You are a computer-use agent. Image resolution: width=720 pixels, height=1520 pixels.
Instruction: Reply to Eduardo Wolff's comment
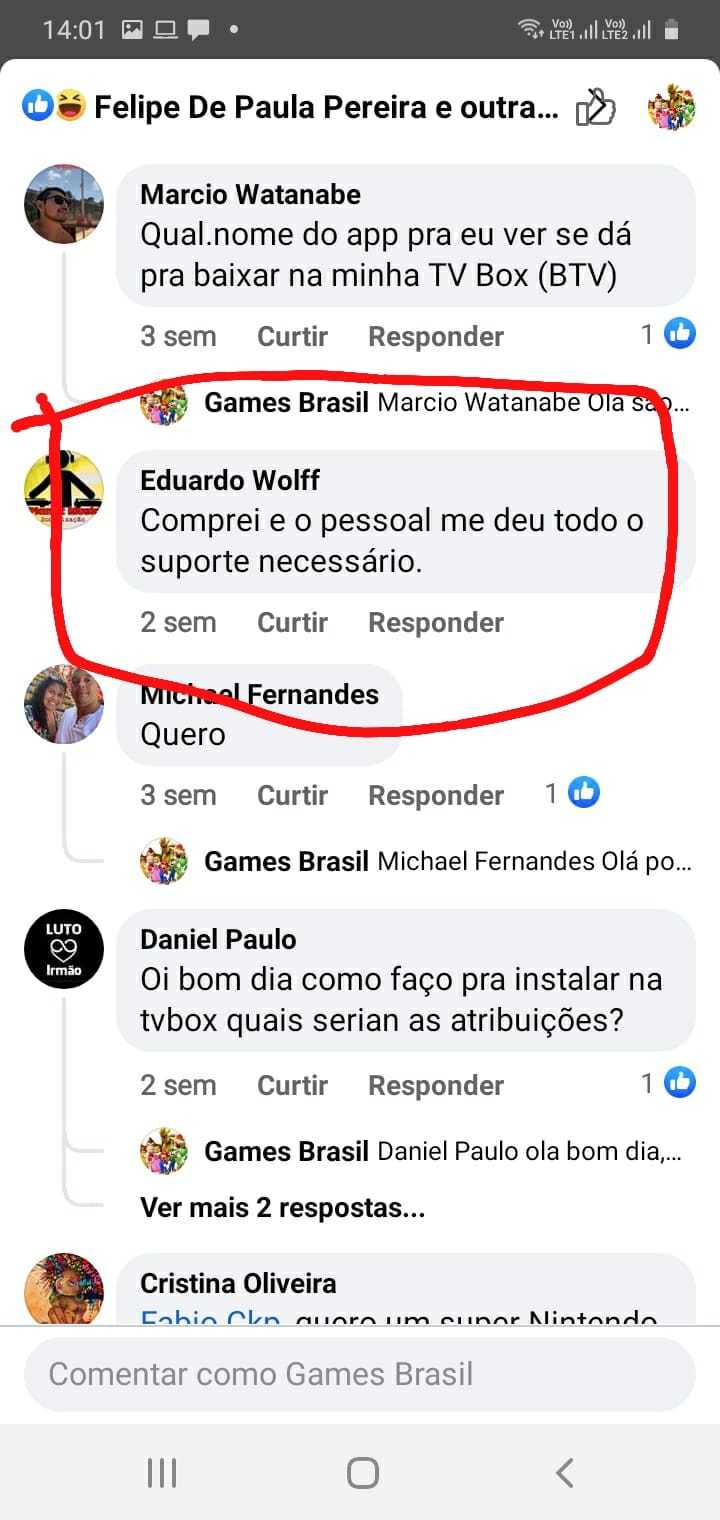click(435, 622)
